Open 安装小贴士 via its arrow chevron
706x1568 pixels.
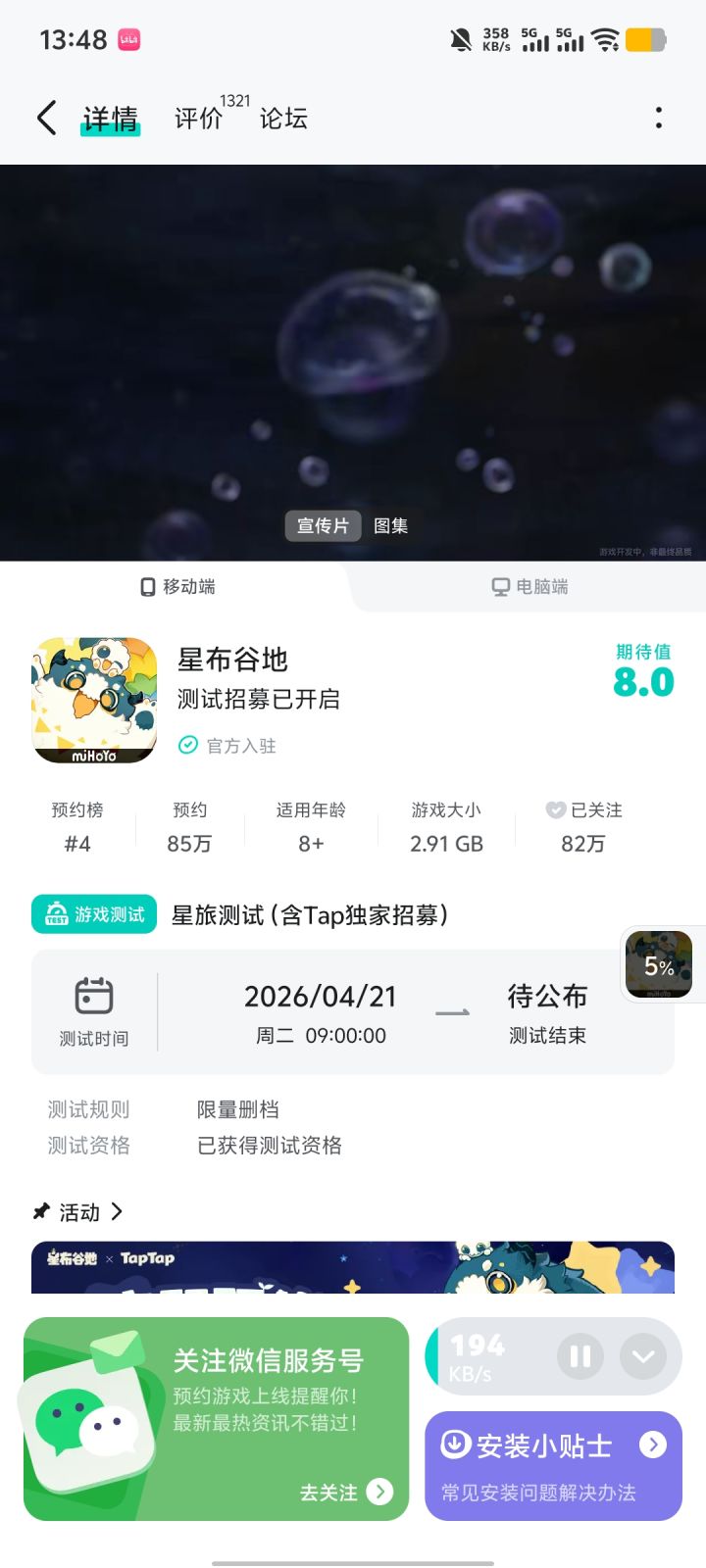654,1445
